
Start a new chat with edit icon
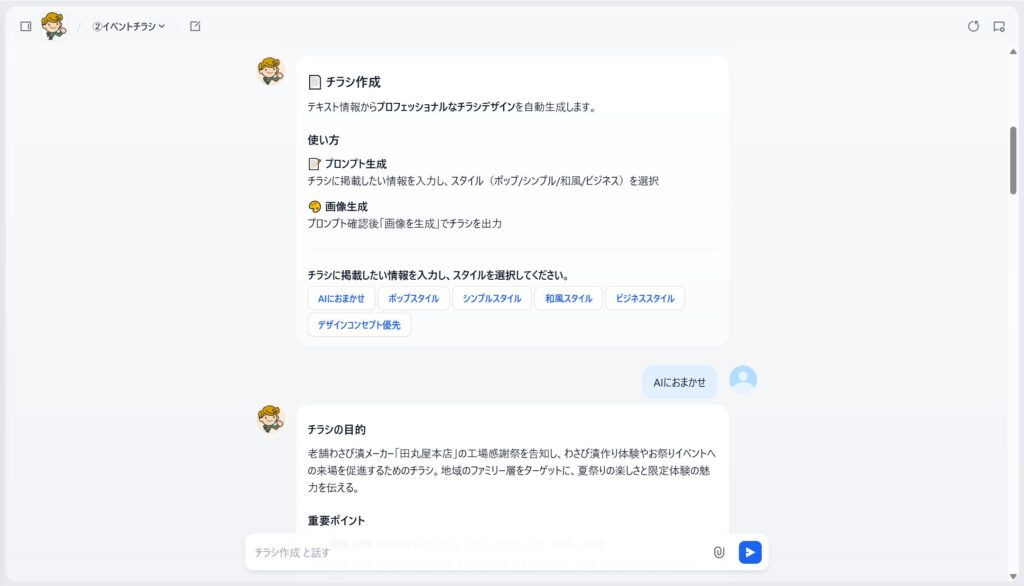[x=195, y=26]
